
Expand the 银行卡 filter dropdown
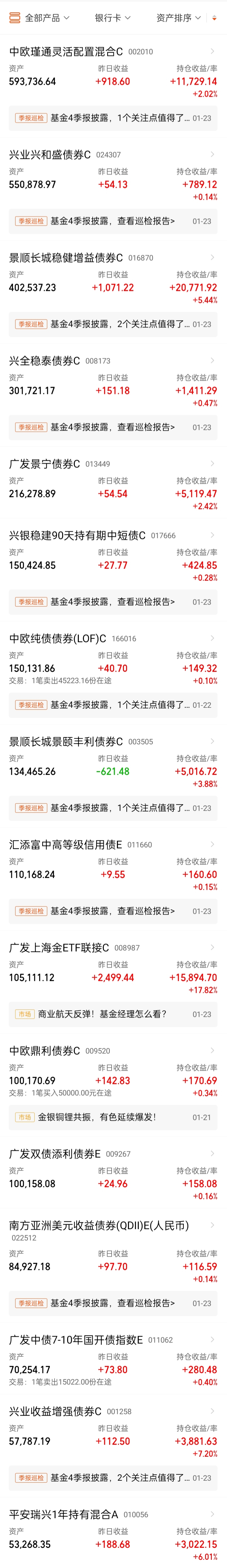(x=113, y=18)
